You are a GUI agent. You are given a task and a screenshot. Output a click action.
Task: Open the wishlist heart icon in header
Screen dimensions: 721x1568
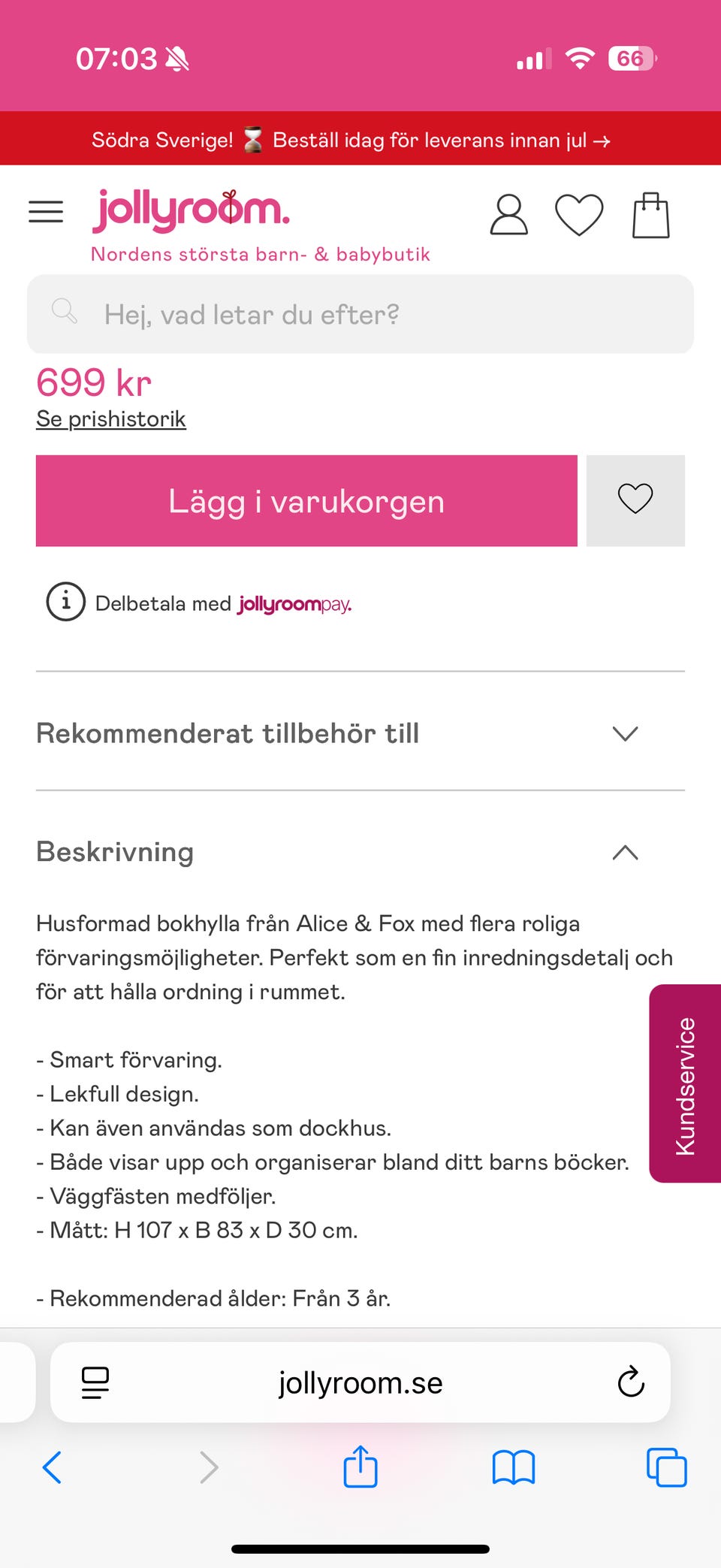coord(579,216)
